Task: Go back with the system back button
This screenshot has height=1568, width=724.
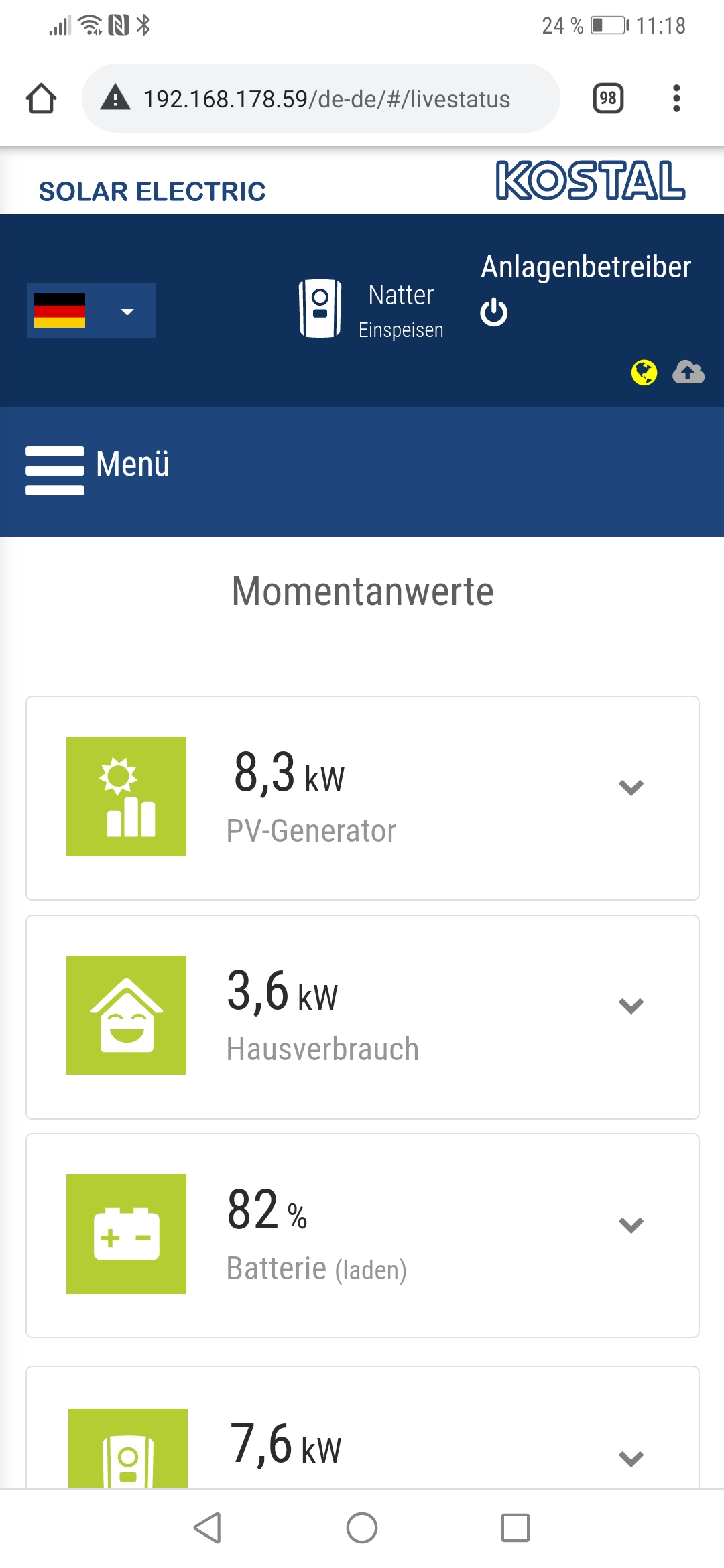Action: tap(207, 1528)
